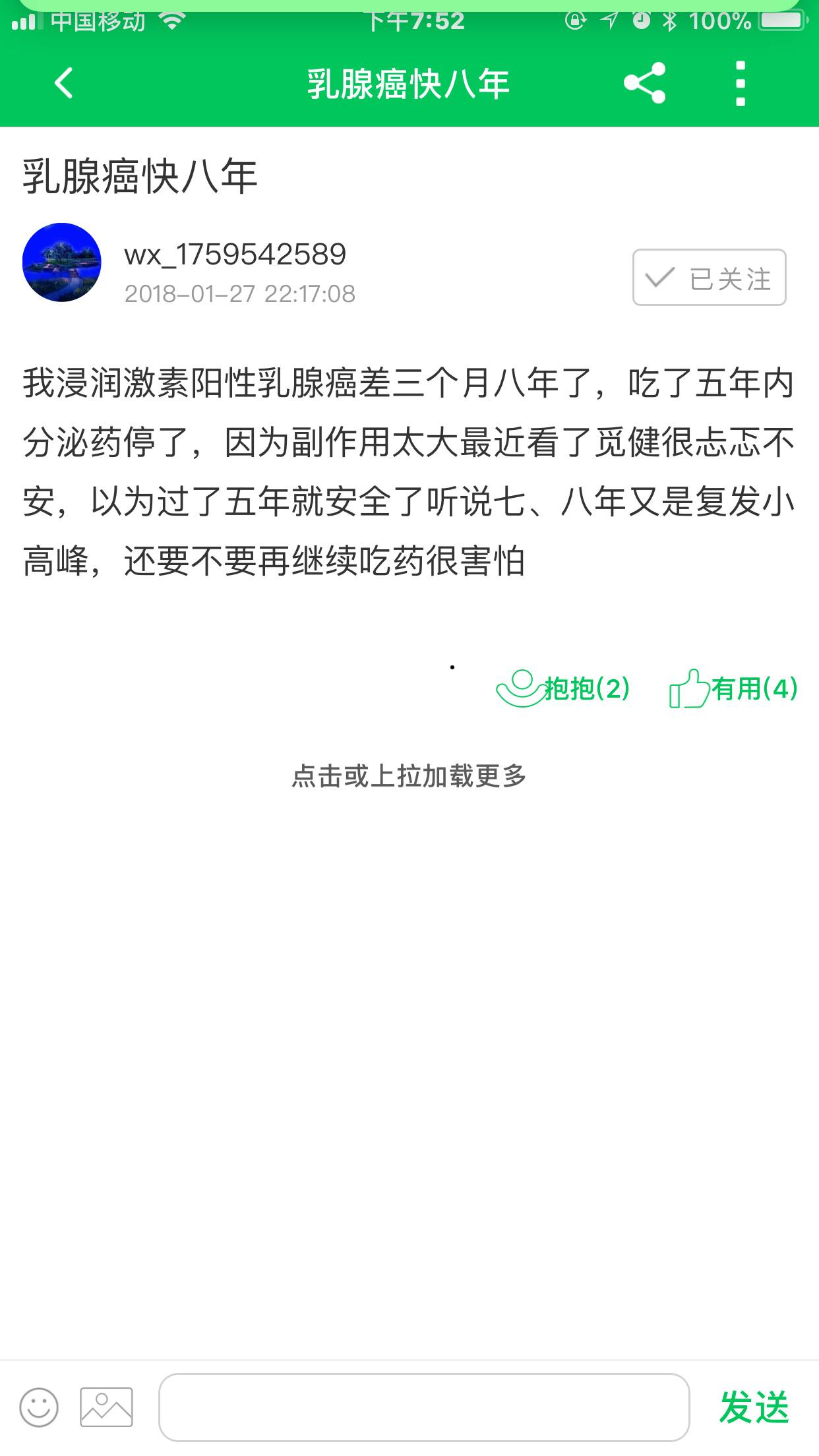Go back using the header arrow
The height and width of the screenshot is (1456, 819).
63,84
